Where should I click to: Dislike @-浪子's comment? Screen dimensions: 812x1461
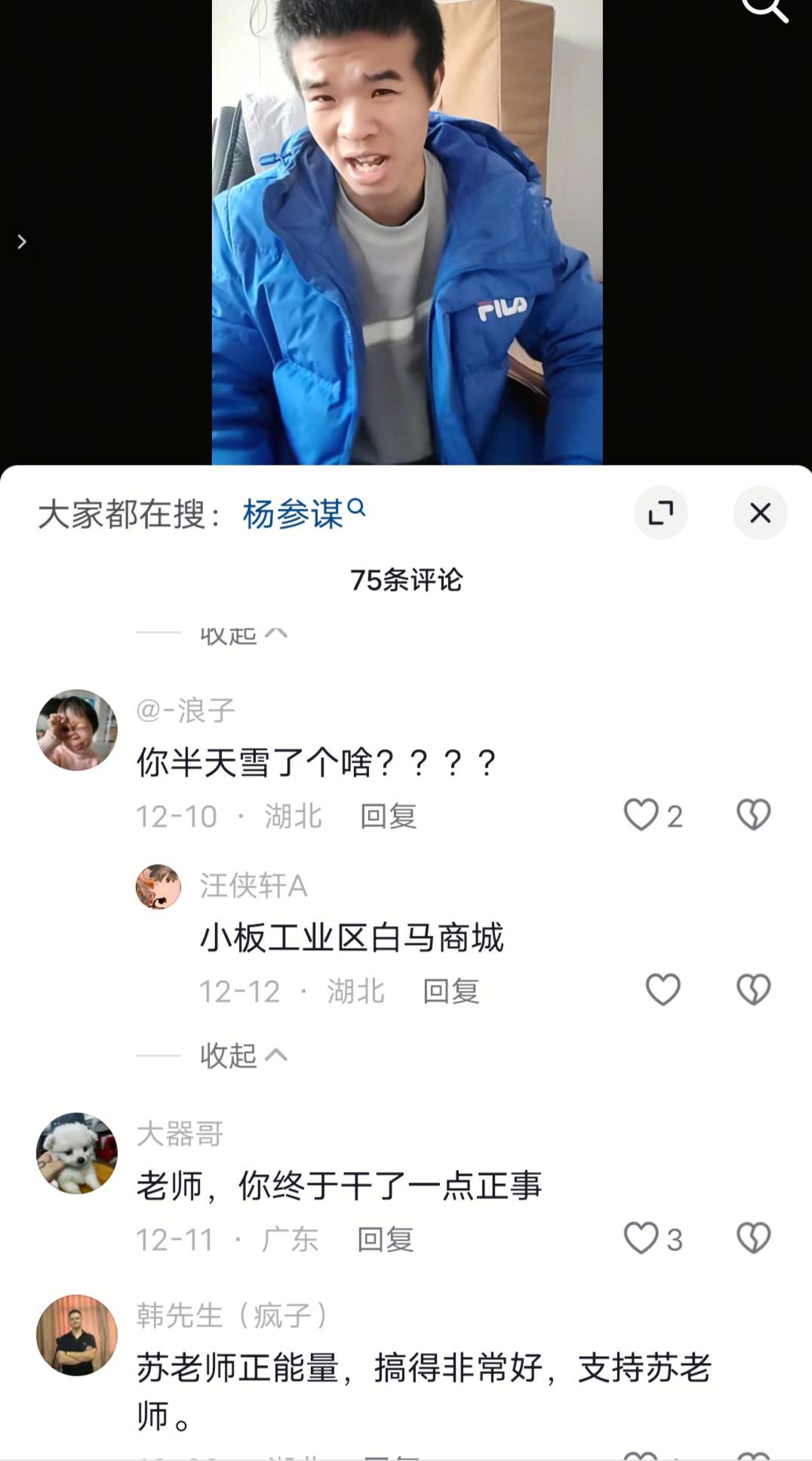[x=753, y=816]
